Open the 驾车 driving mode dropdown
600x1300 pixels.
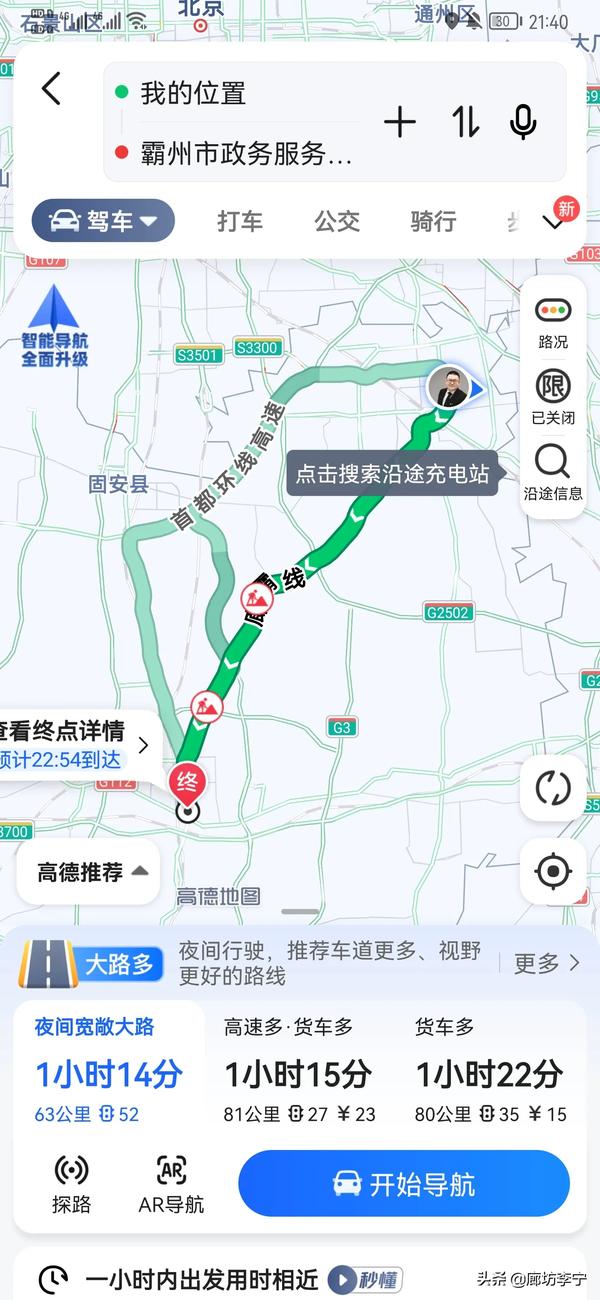103,221
